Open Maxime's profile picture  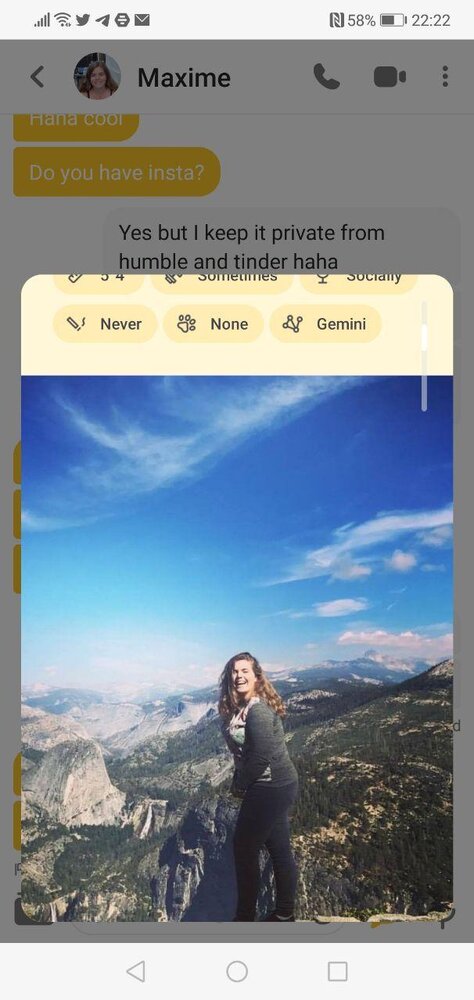[98, 77]
